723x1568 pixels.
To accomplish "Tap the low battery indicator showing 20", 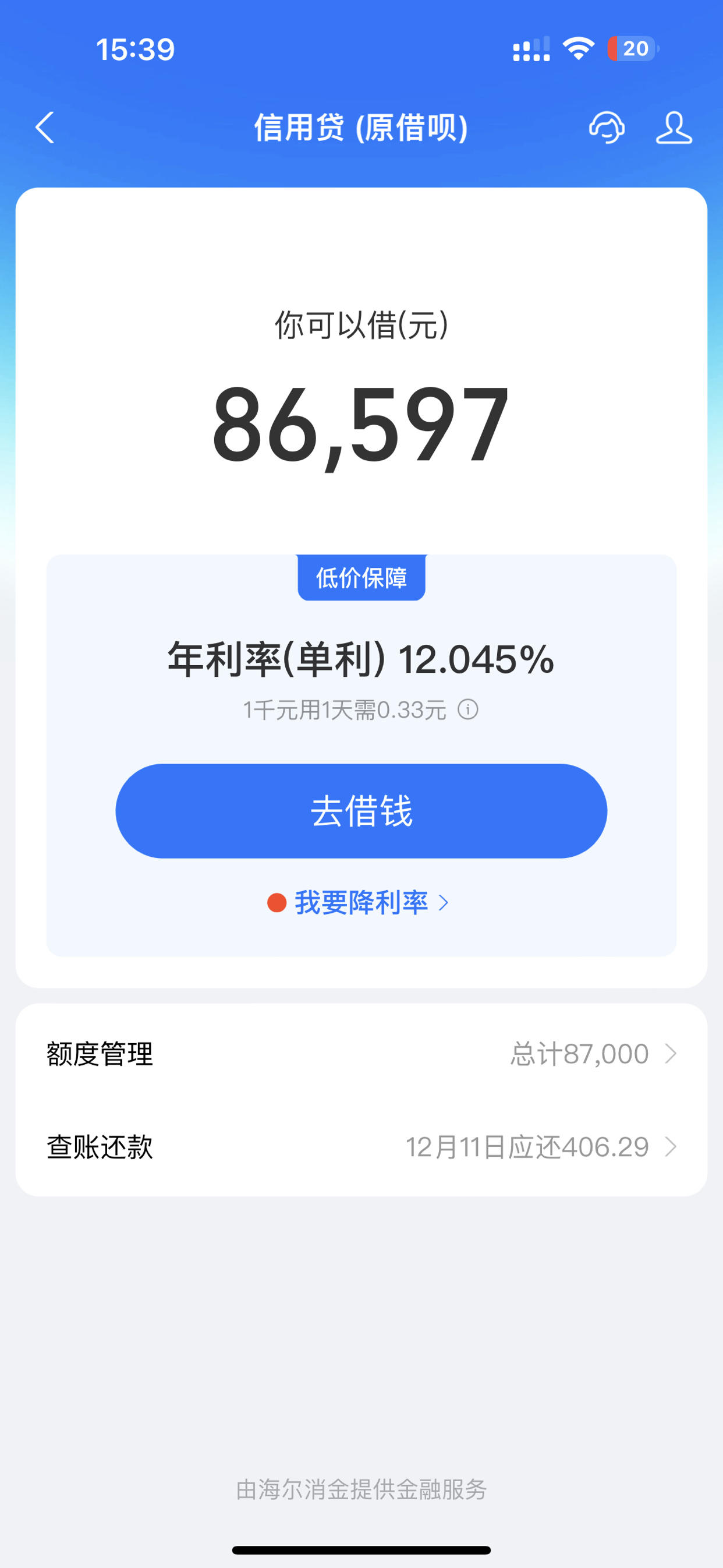I will point(630,49).
